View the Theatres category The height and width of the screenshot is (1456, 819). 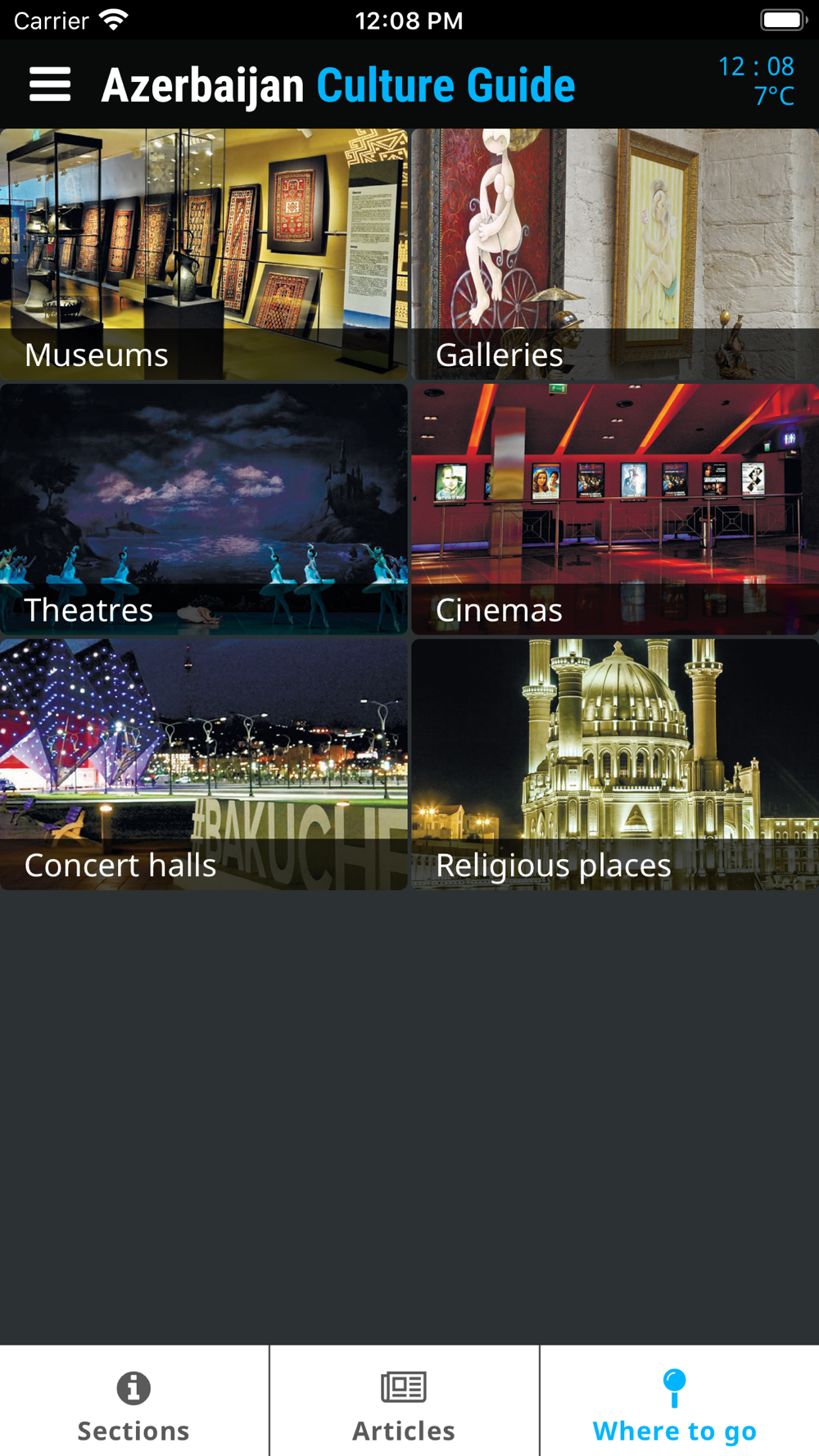pyautogui.click(x=203, y=509)
